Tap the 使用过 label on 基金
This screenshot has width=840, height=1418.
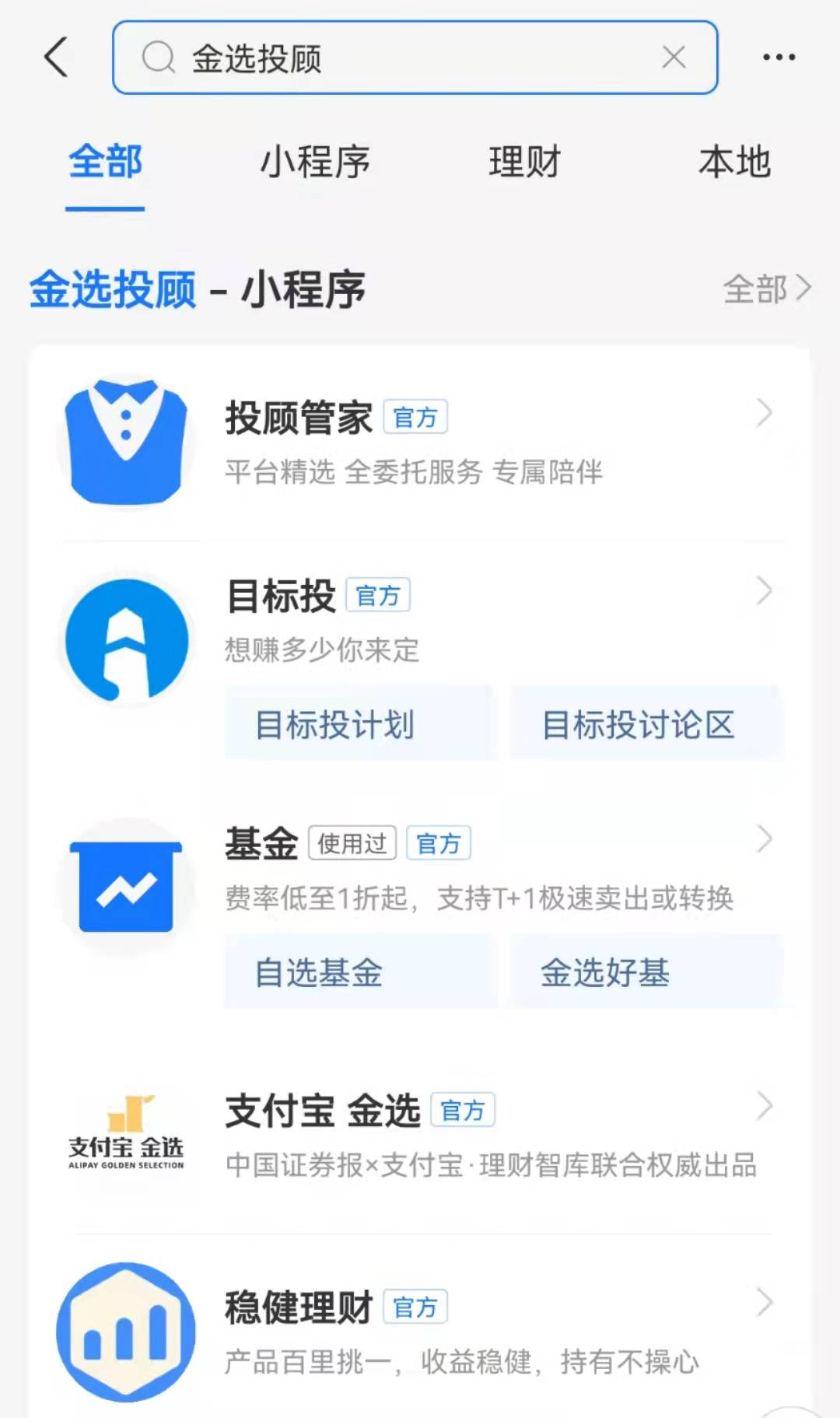pyautogui.click(x=352, y=842)
